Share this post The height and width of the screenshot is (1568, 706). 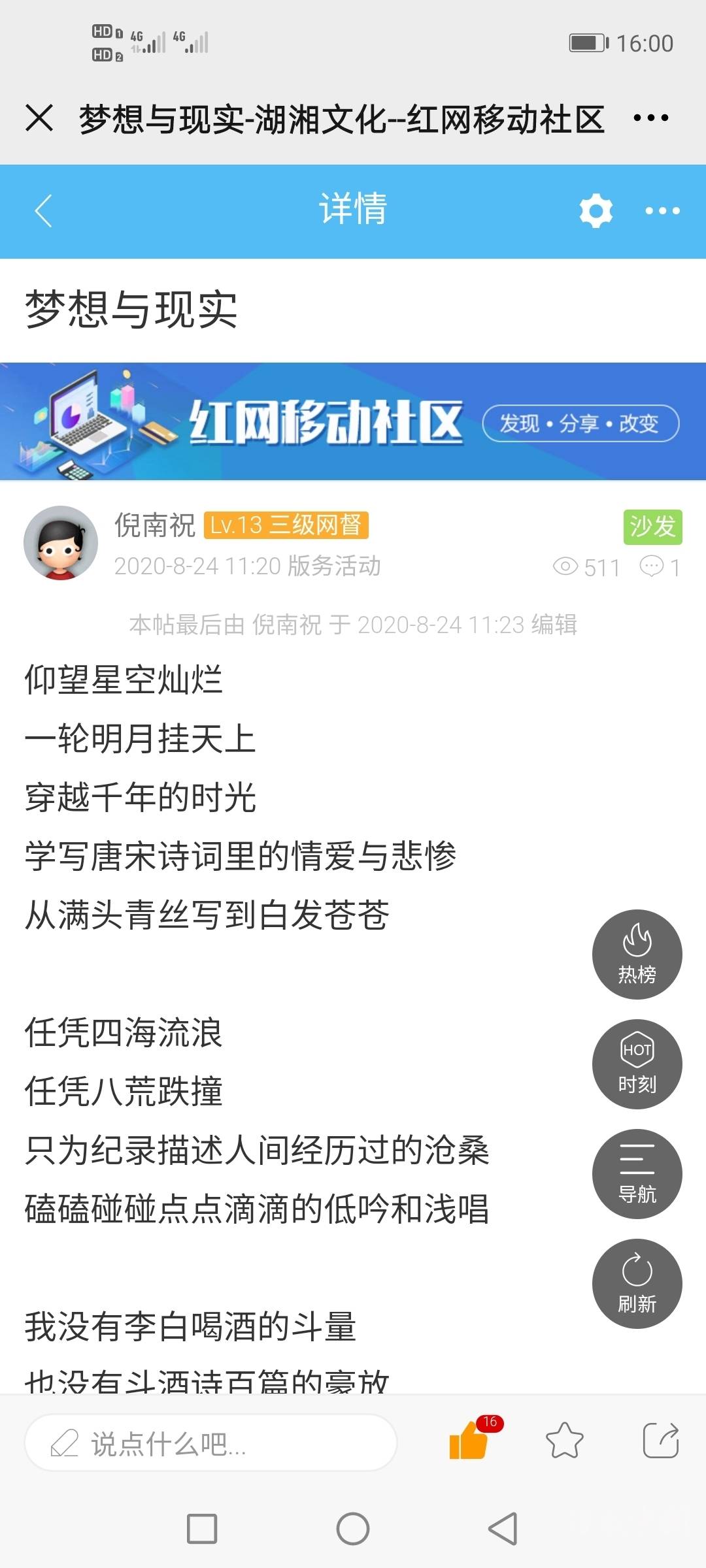coord(660,1441)
